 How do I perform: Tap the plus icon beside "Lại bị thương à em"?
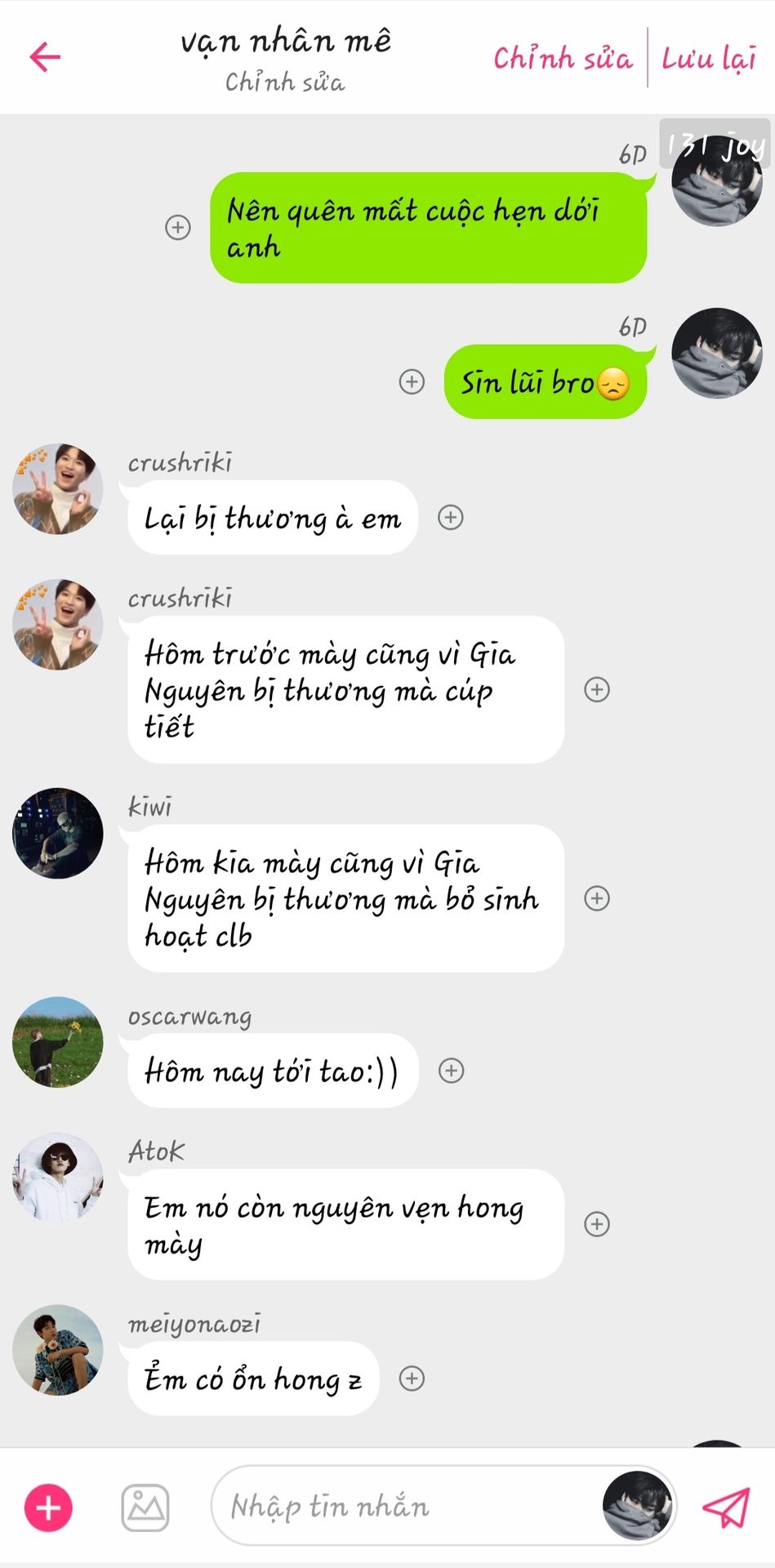tap(451, 517)
